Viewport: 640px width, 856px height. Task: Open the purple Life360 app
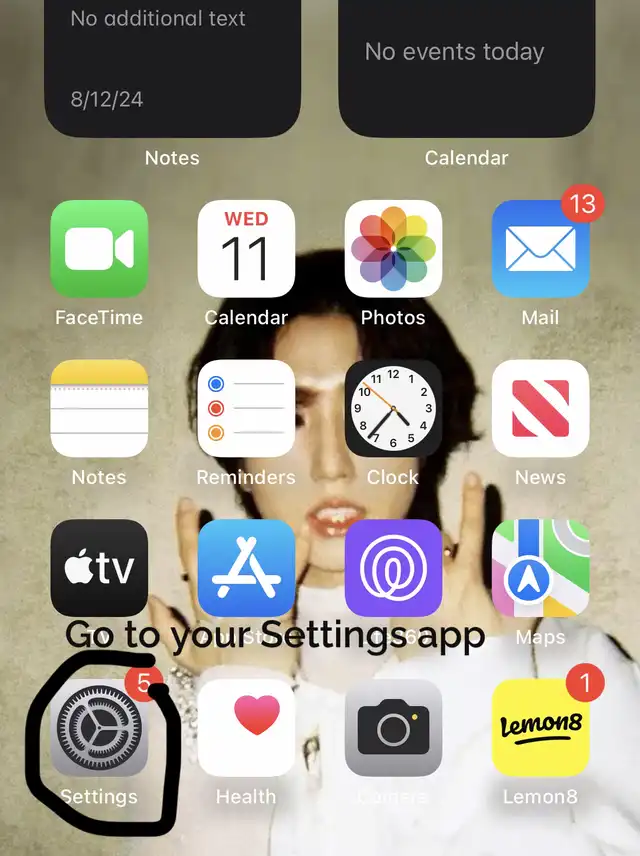point(393,568)
